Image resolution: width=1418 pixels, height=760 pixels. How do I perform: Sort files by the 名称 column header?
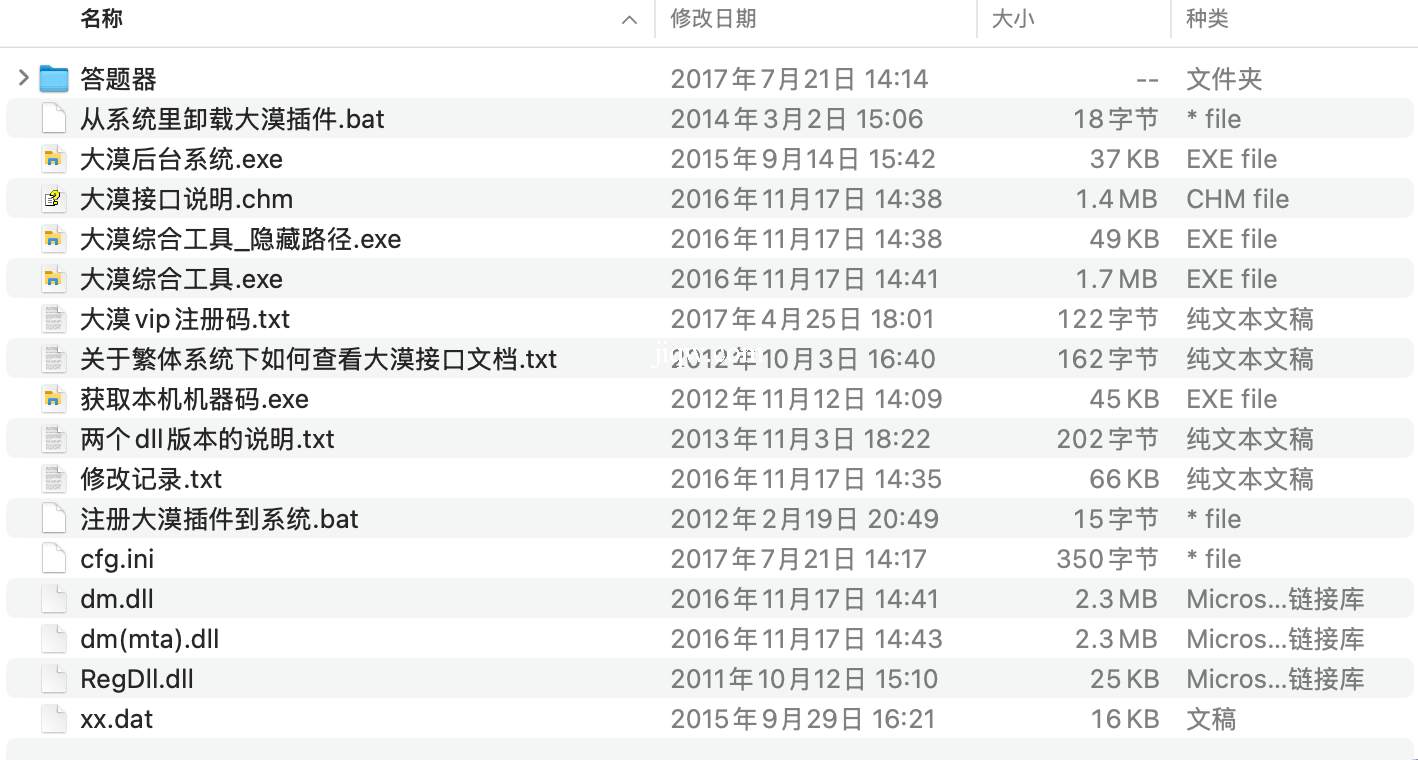click(x=102, y=18)
